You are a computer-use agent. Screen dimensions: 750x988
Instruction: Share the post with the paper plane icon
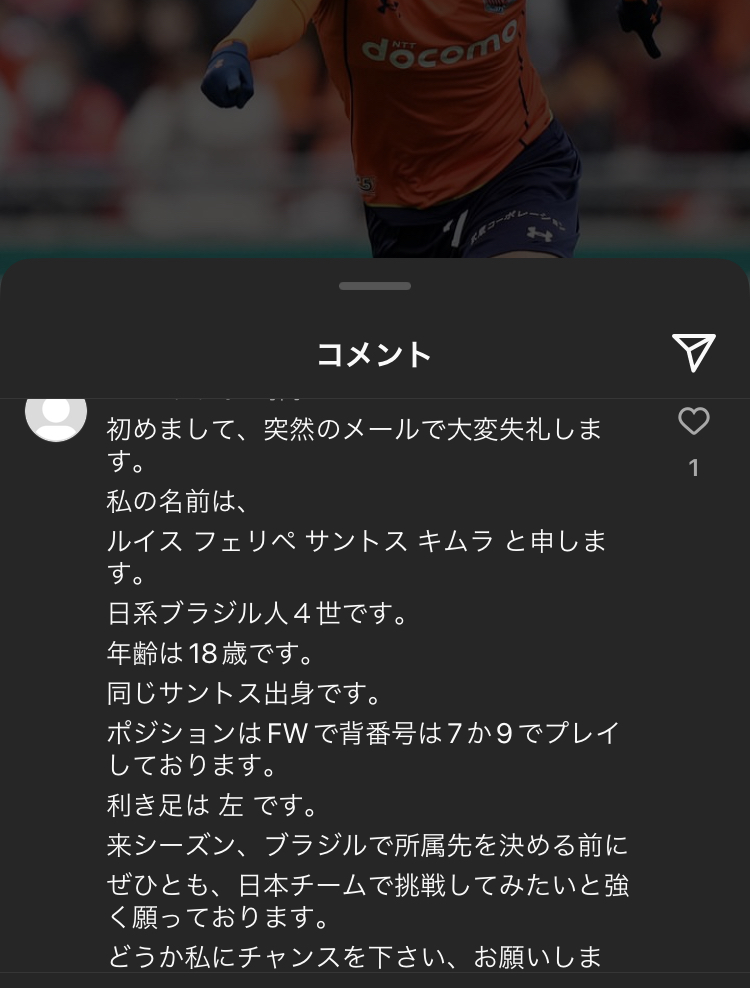(x=693, y=352)
